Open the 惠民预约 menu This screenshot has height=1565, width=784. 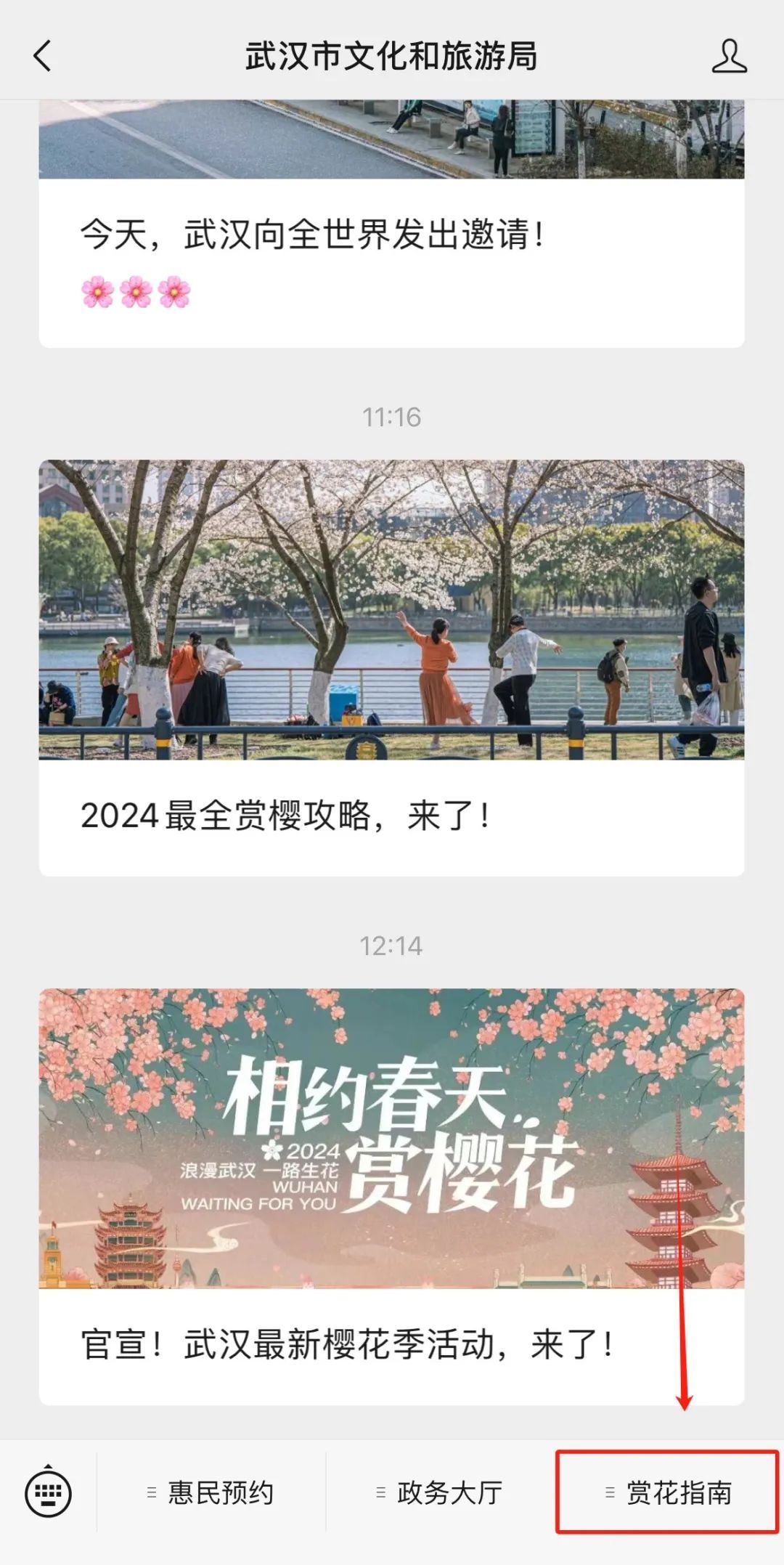pos(211,1493)
